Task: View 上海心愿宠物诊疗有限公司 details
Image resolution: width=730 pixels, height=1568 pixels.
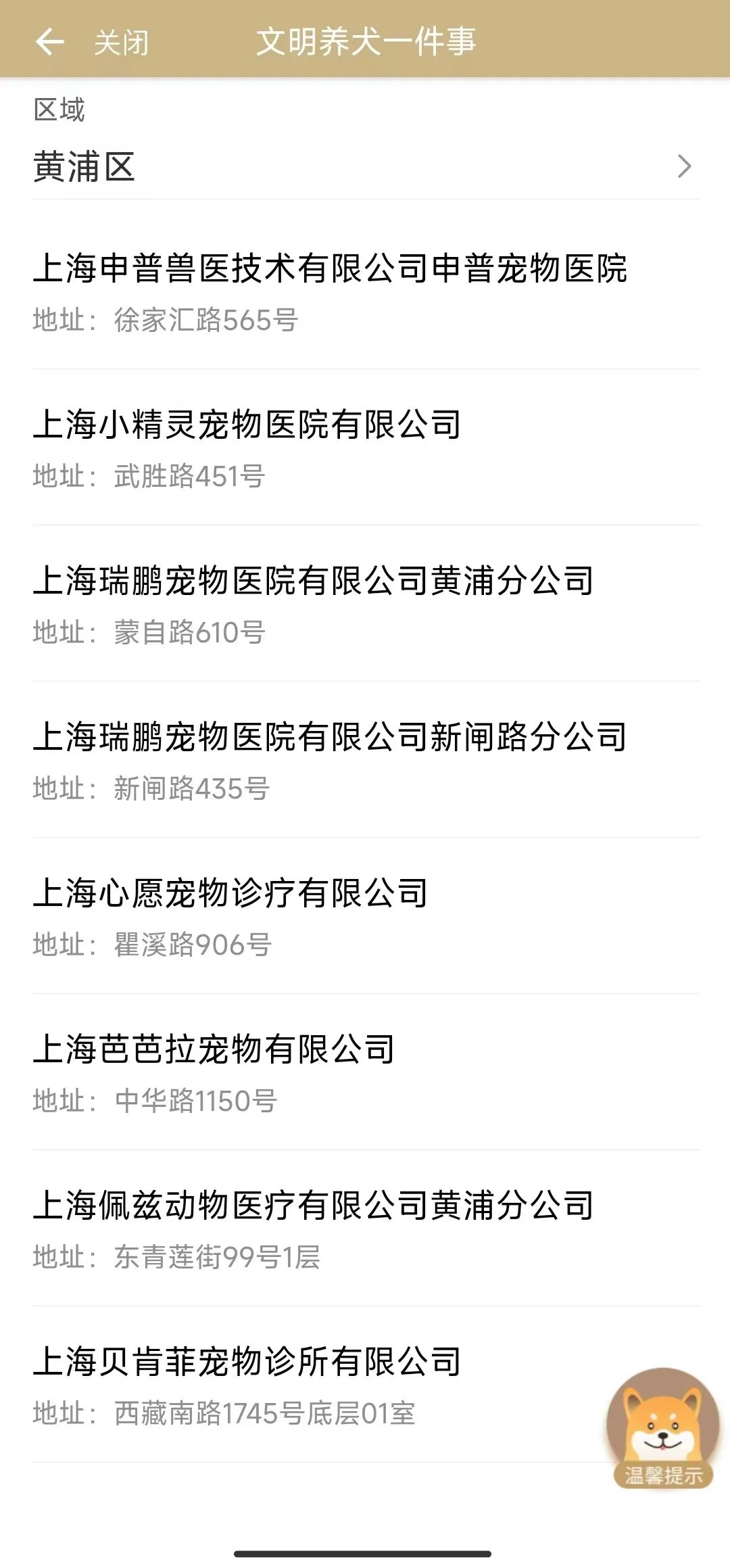Action: [x=230, y=917]
